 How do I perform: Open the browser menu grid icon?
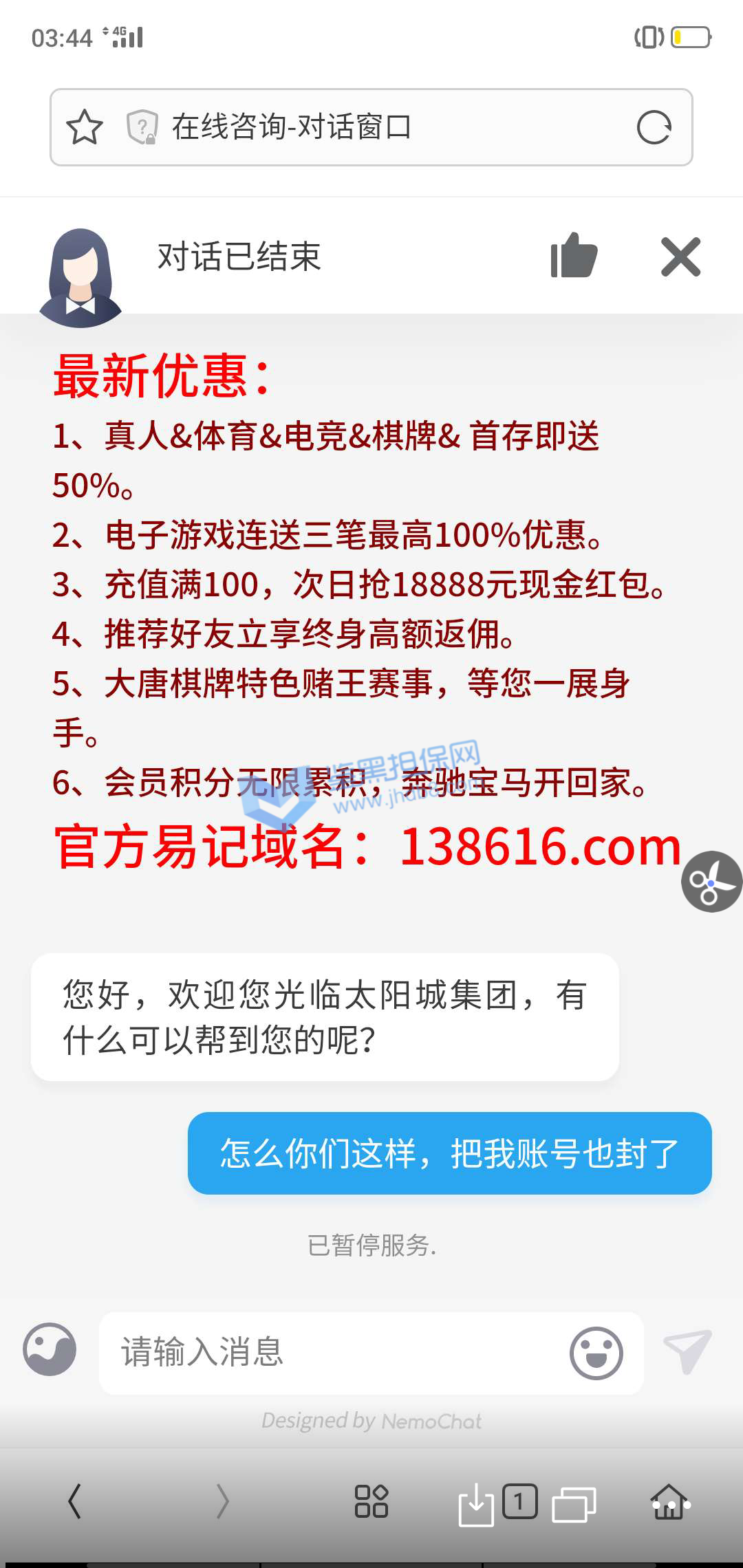pos(371,1501)
